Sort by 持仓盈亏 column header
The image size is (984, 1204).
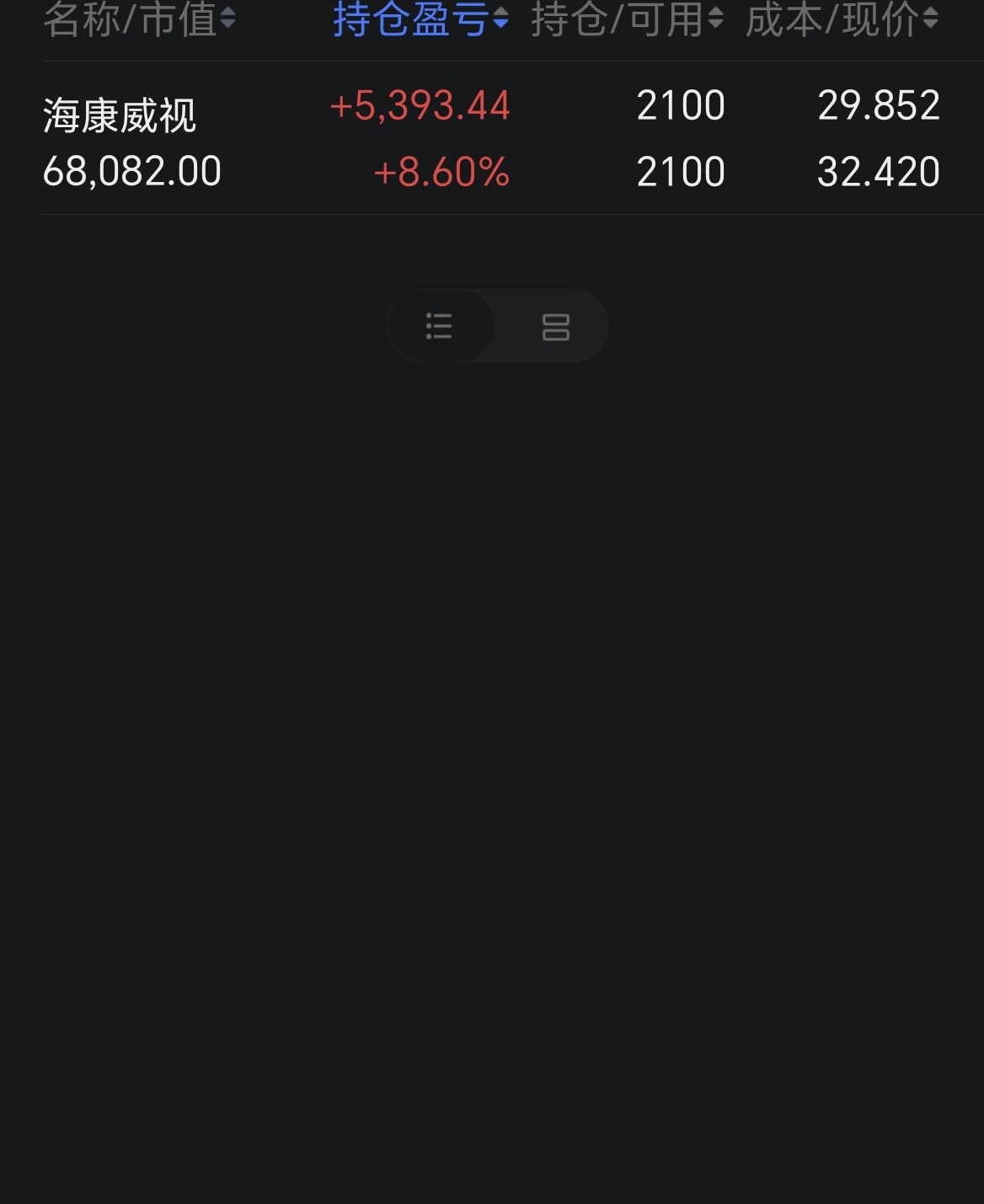point(420,19)
